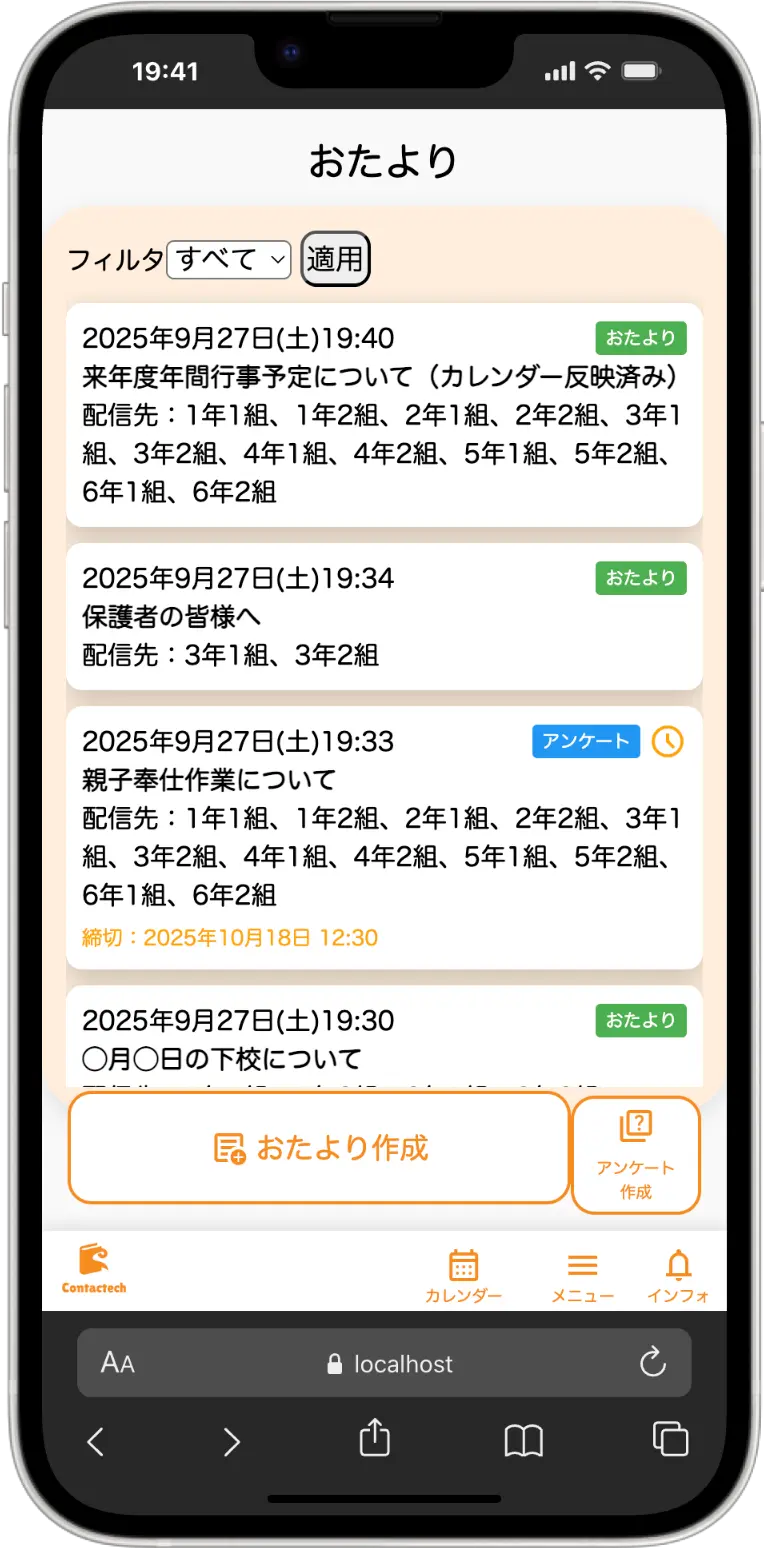The height and width of the screenshot is (1548, 764).
Task: Reload the page with the refresh icon
Action: (x=654, y=1362)
